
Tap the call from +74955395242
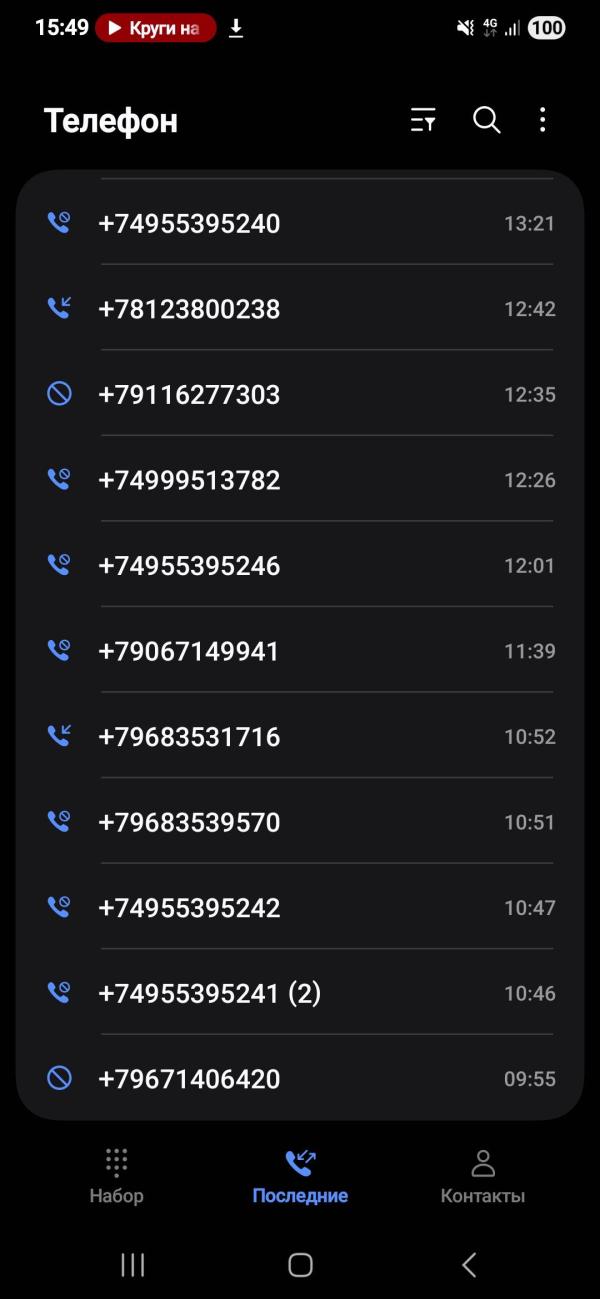click(x=300, y=908)
